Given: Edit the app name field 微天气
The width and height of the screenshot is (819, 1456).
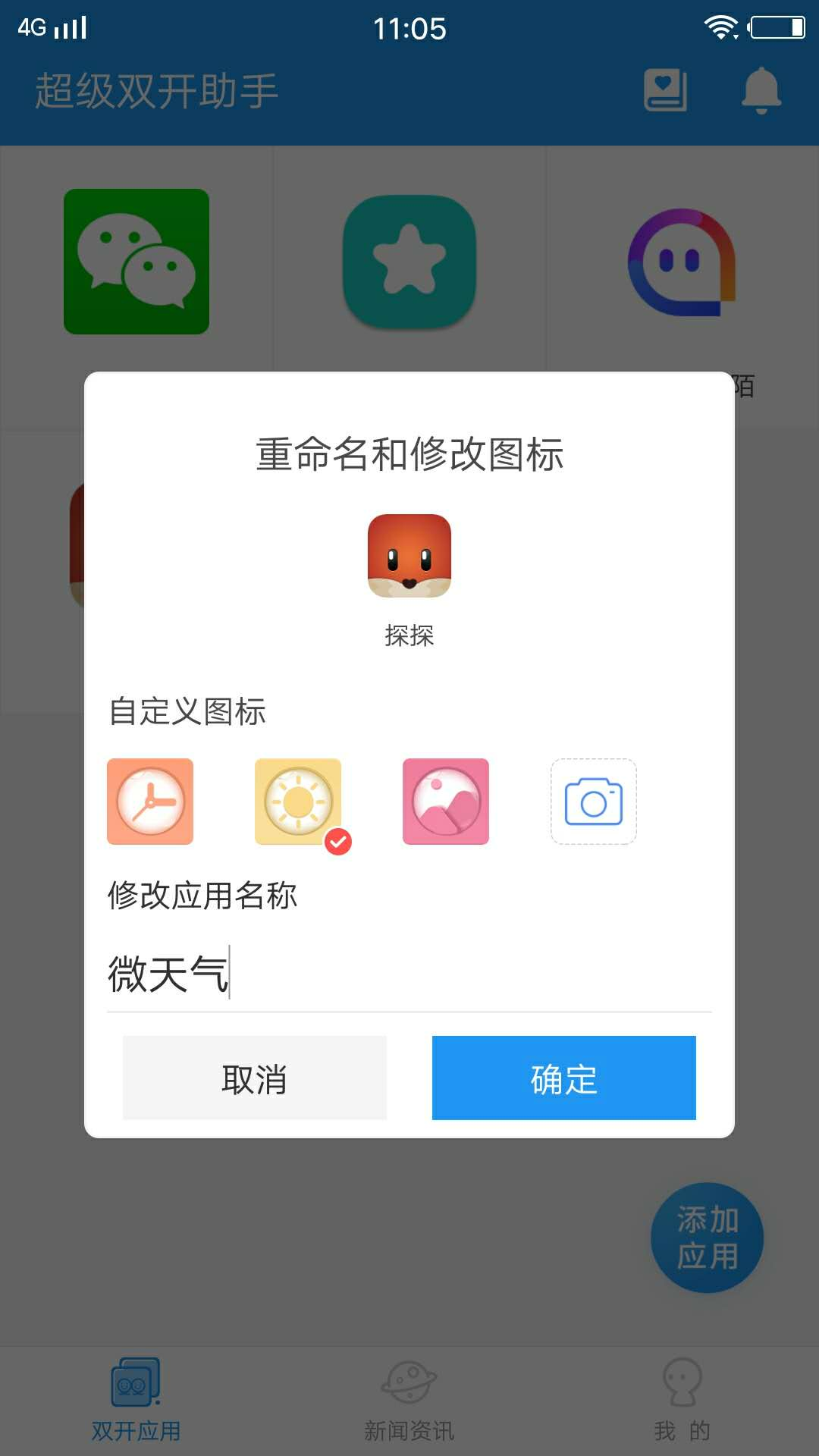Looking at the screenshot, I should click(x=409, y=974).
